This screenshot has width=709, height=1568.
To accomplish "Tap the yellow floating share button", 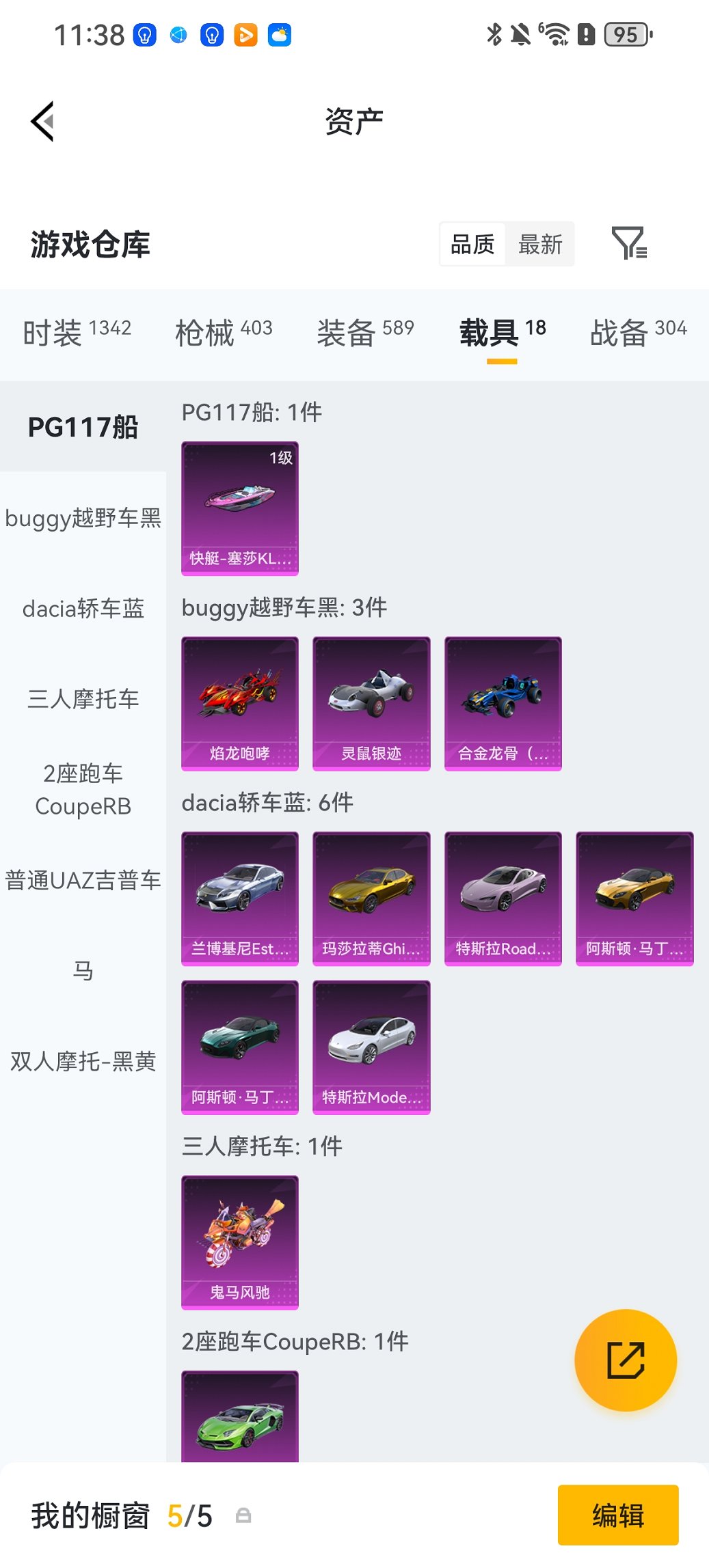I will coord(626,1360).
